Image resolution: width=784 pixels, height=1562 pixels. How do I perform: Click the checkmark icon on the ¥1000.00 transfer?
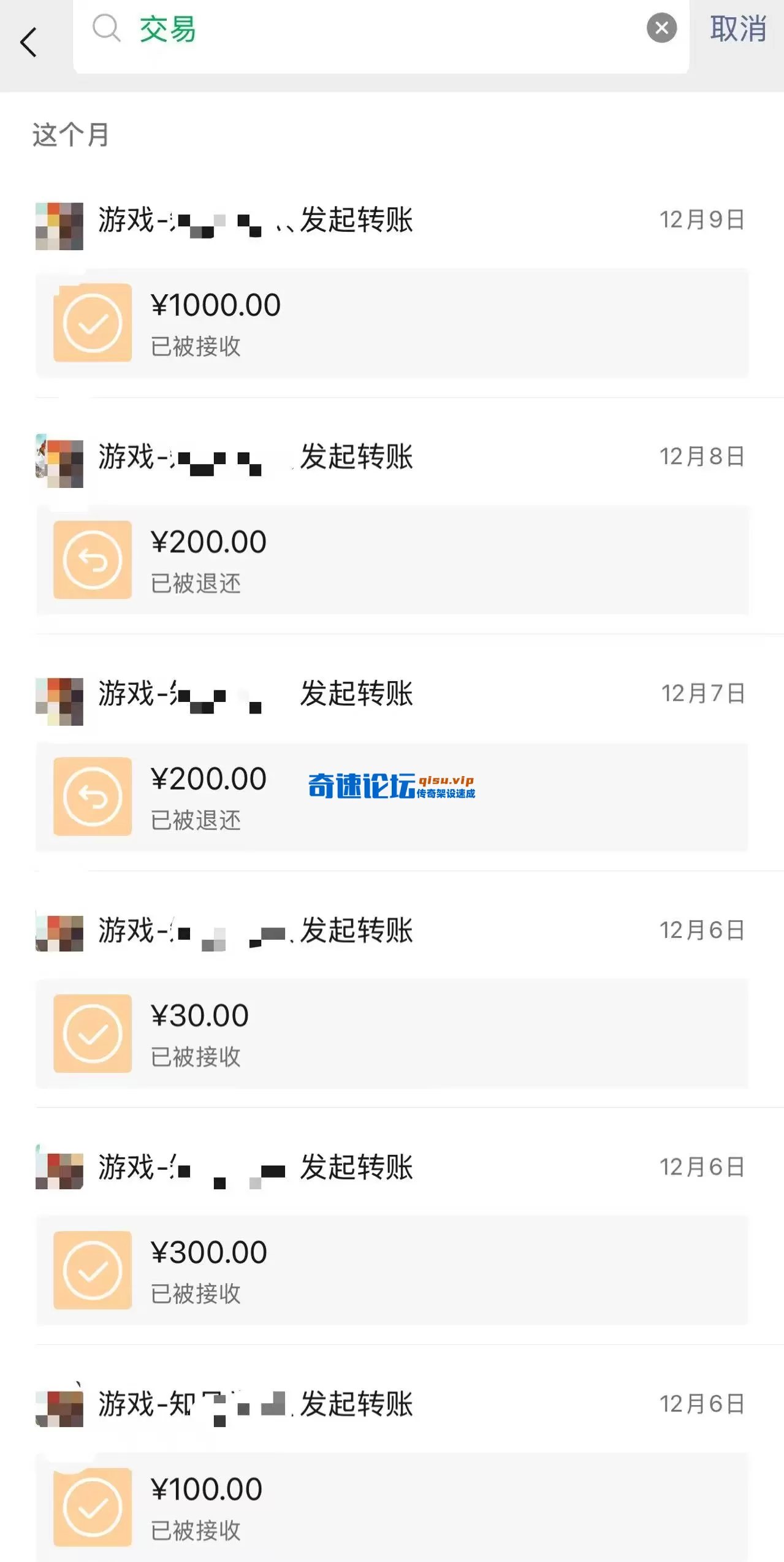coord(92,323)
